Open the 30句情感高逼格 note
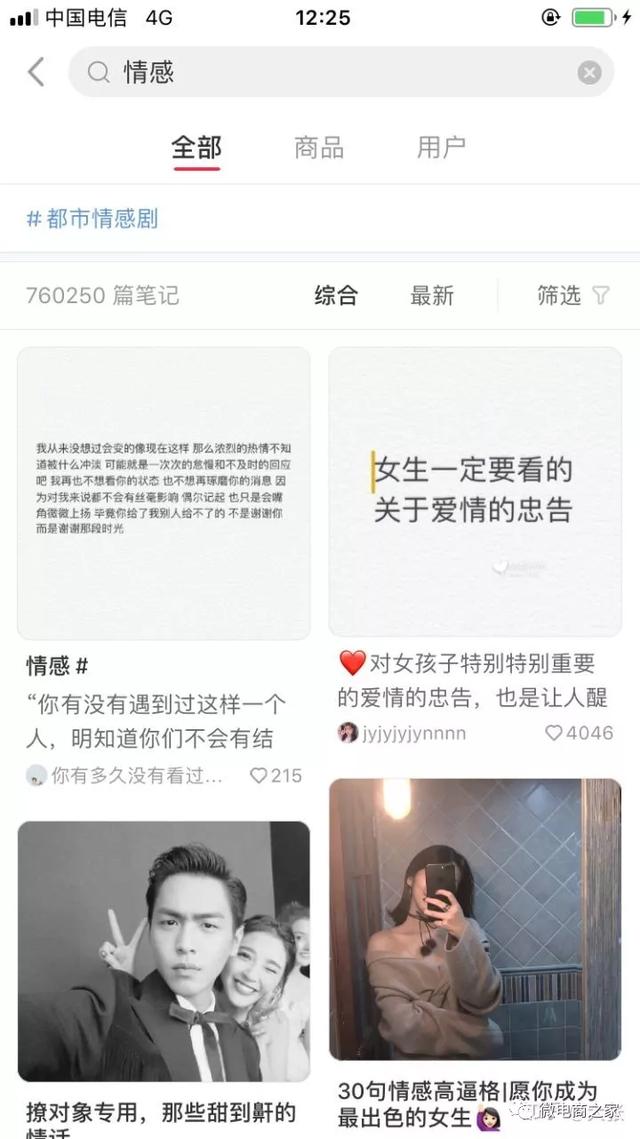 coord(475,920)
